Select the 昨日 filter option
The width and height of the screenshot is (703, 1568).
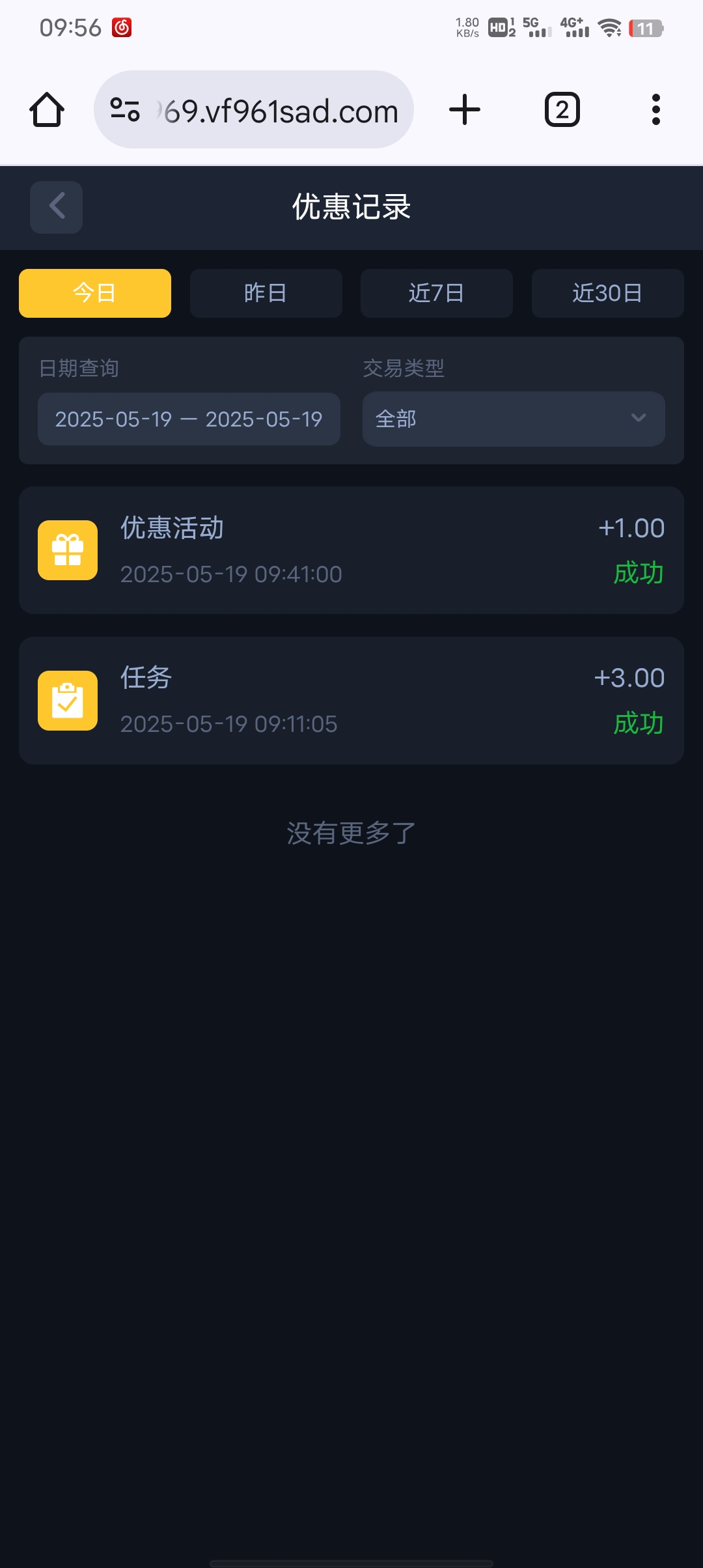click(266, 293)
